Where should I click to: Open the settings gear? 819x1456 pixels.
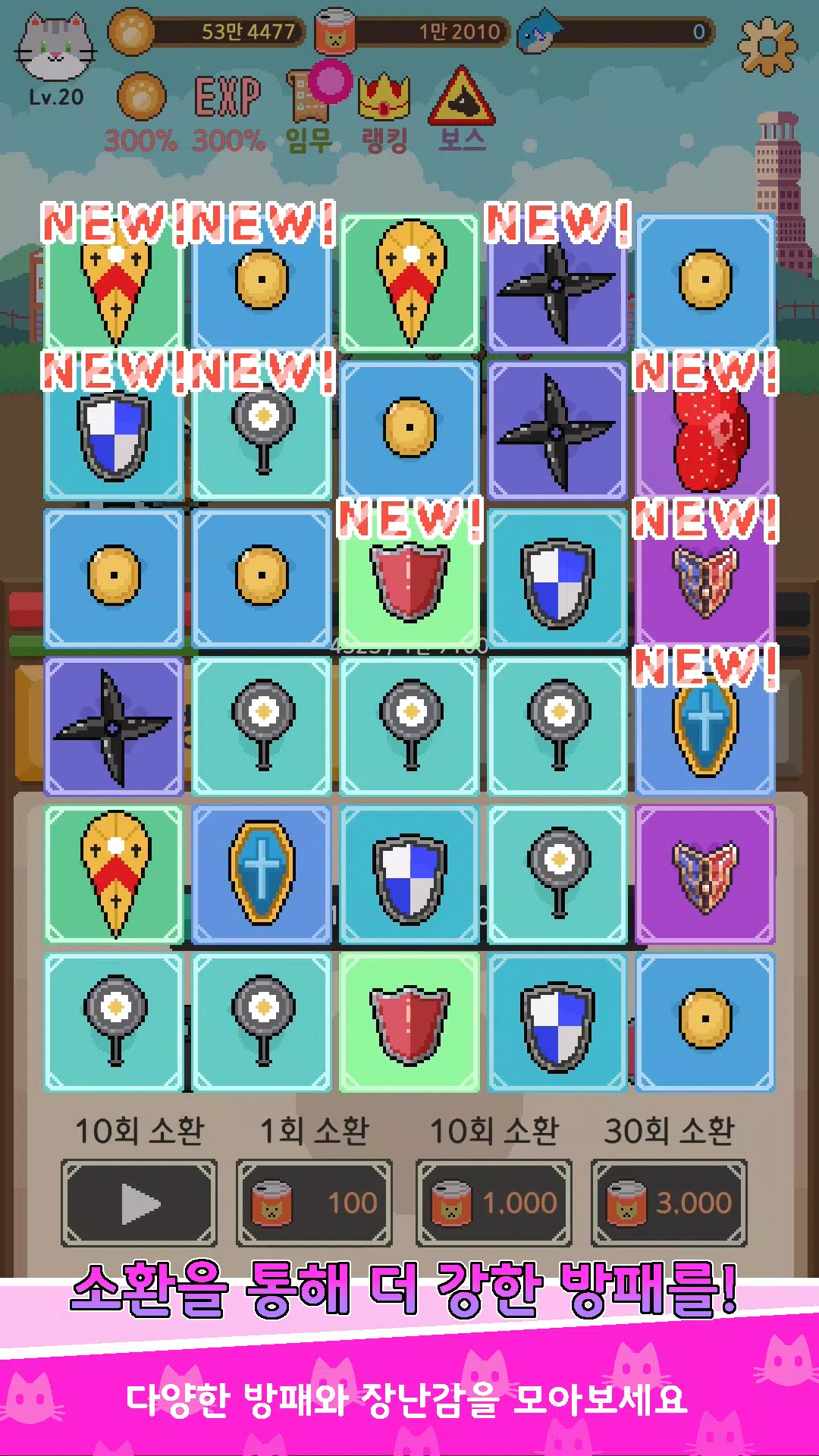point(767,45)
